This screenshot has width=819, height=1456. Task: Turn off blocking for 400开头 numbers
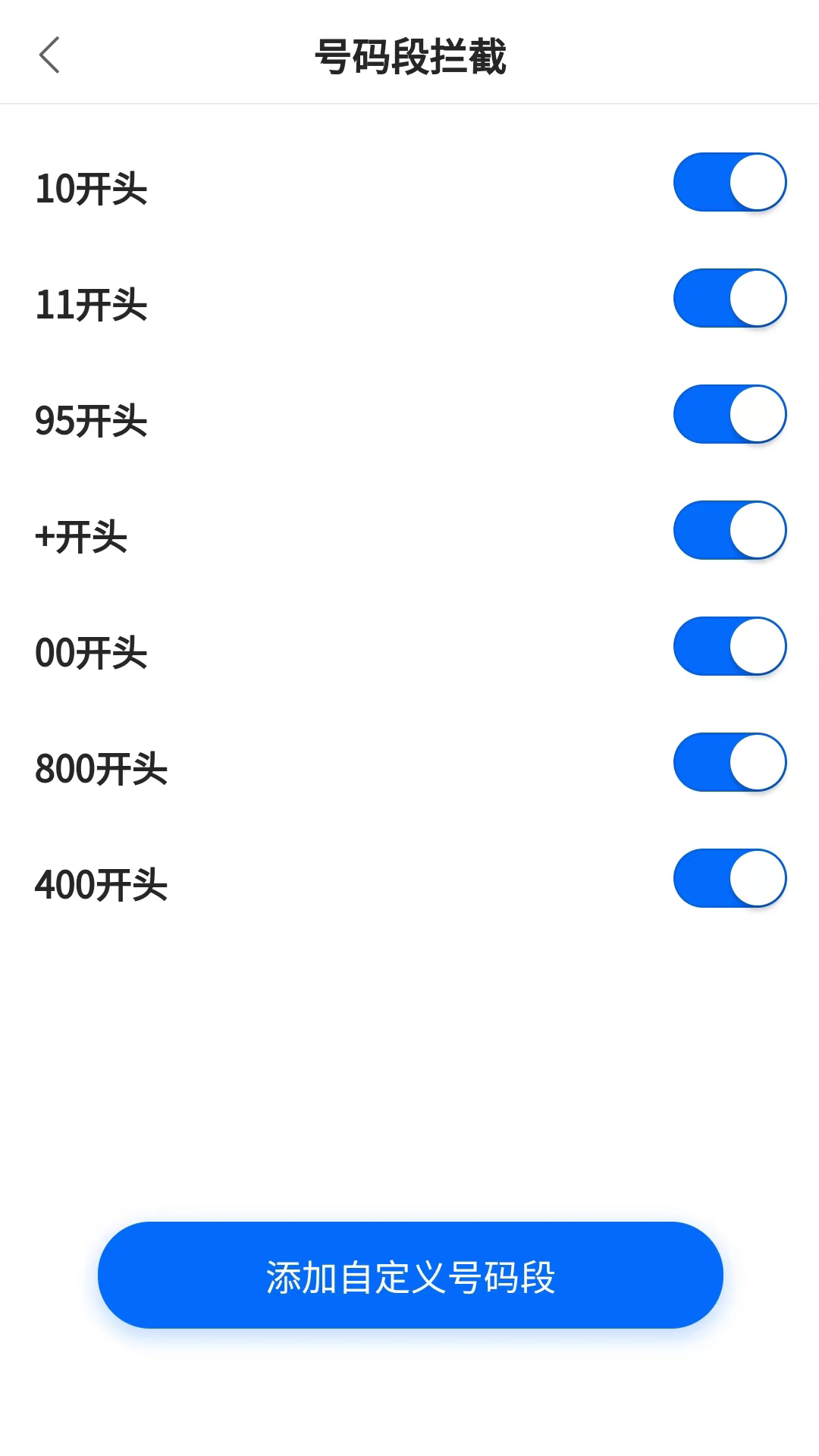[730, 878]
